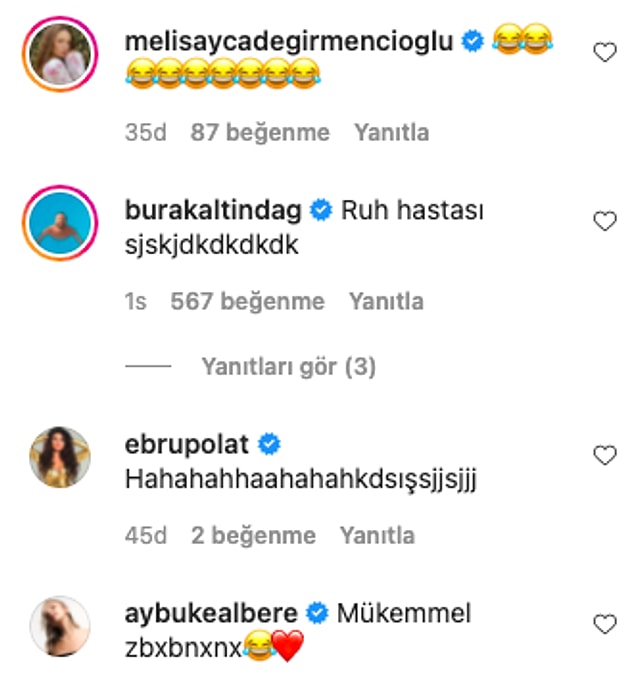Like ebrupolat's comment

pyautogui.click(x=605, y=456)
